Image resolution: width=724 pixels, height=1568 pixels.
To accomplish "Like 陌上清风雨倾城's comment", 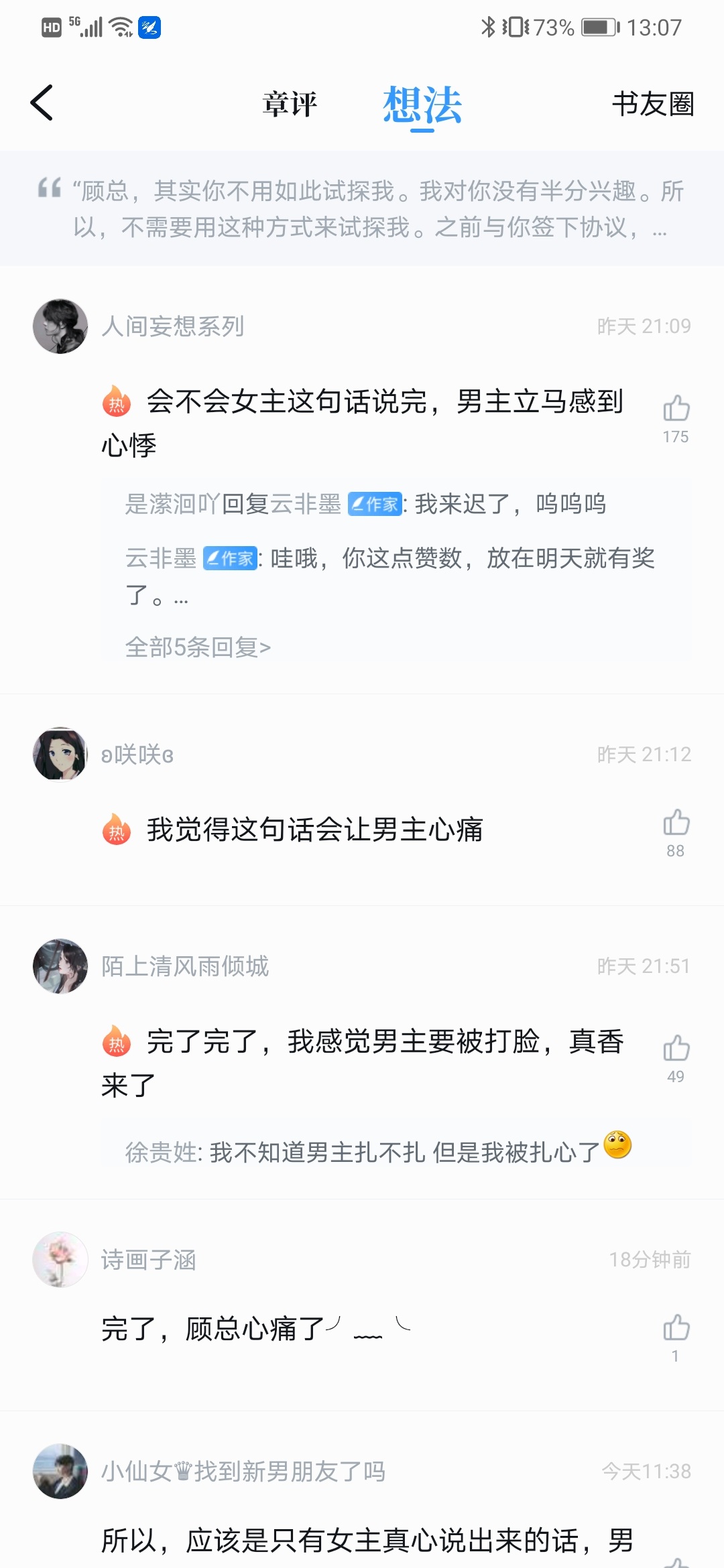I will coord(676,1049).
